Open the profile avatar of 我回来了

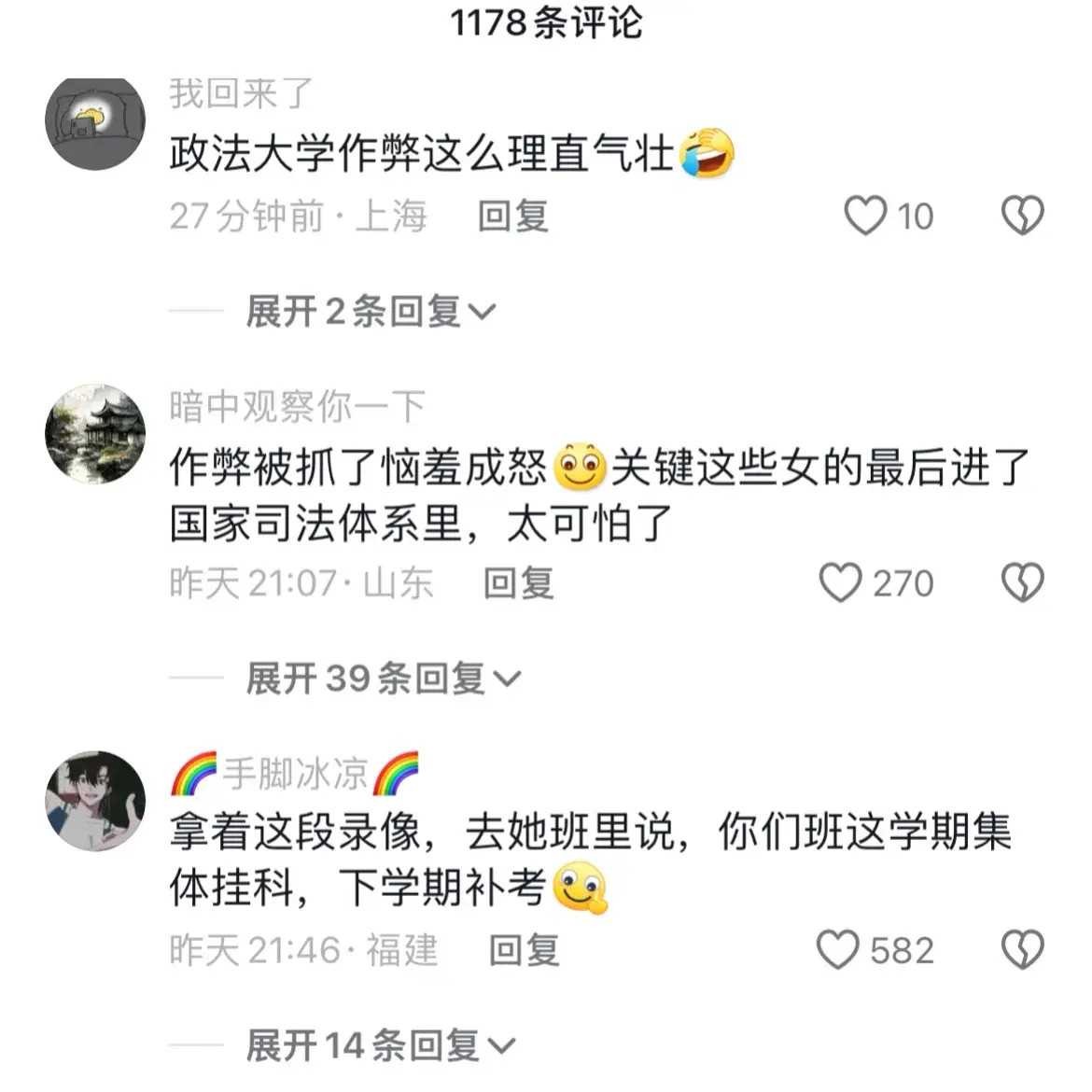[95, 124]
